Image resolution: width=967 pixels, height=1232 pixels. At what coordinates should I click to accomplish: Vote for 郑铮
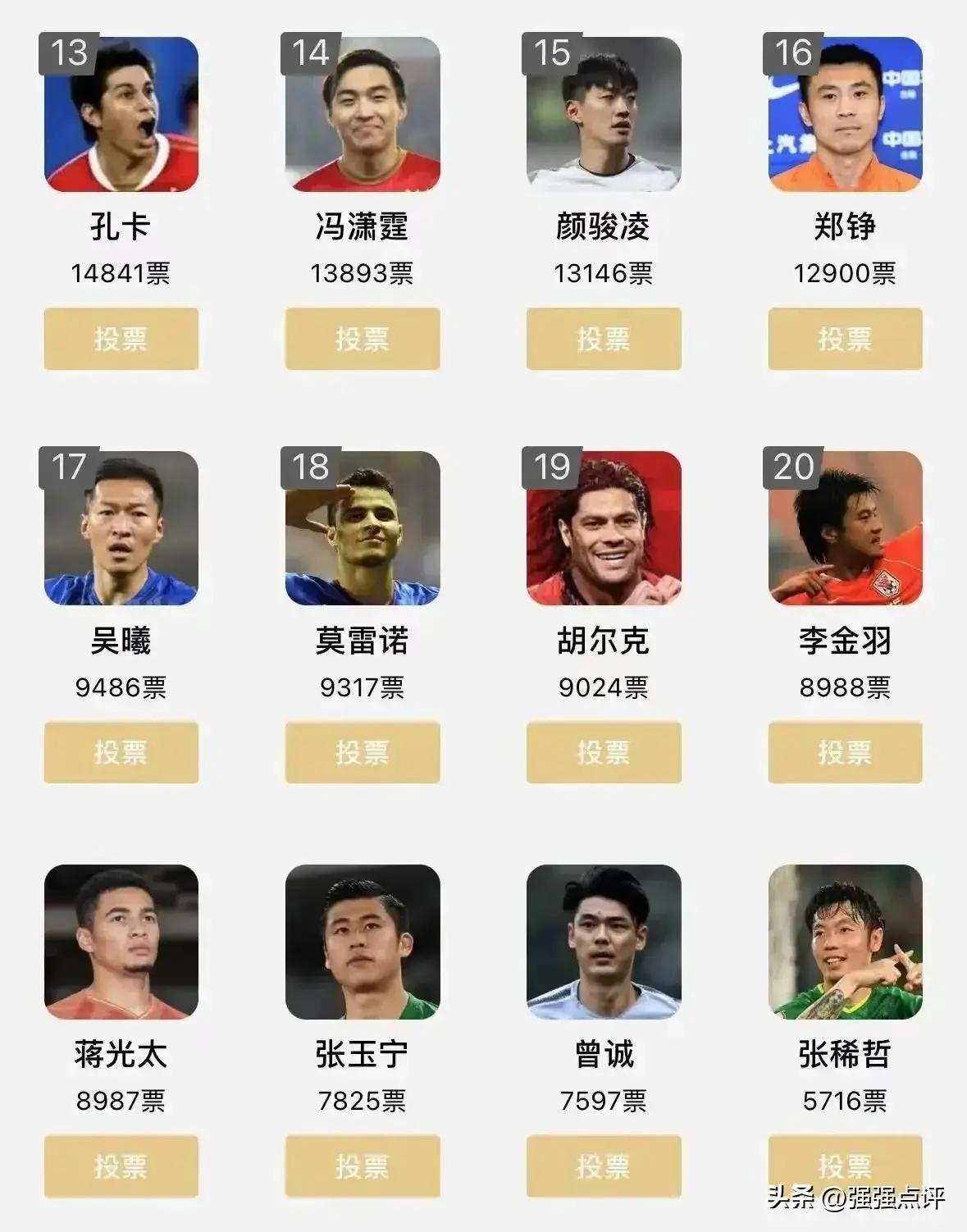[x=845, y=339]
